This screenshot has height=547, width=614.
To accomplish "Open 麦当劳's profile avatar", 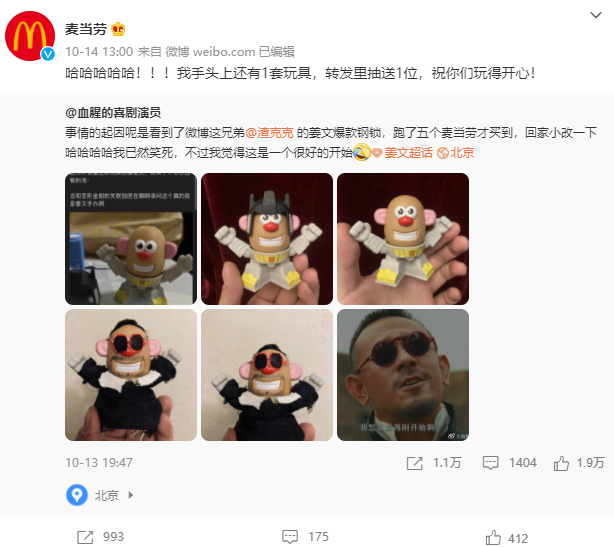I will point(30,35).
